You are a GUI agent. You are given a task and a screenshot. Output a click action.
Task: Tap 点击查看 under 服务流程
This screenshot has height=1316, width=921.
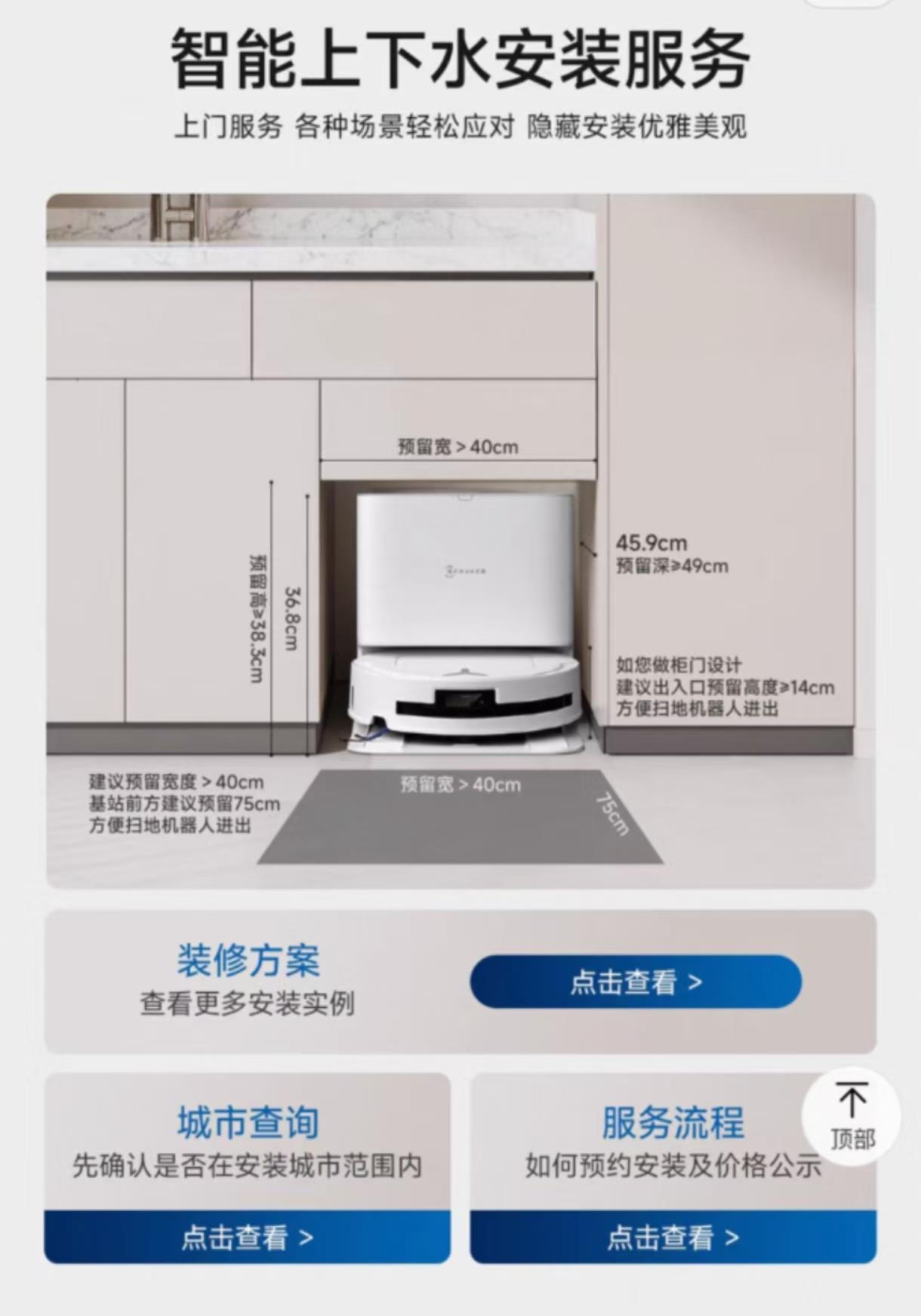[x=673, y=1237]
